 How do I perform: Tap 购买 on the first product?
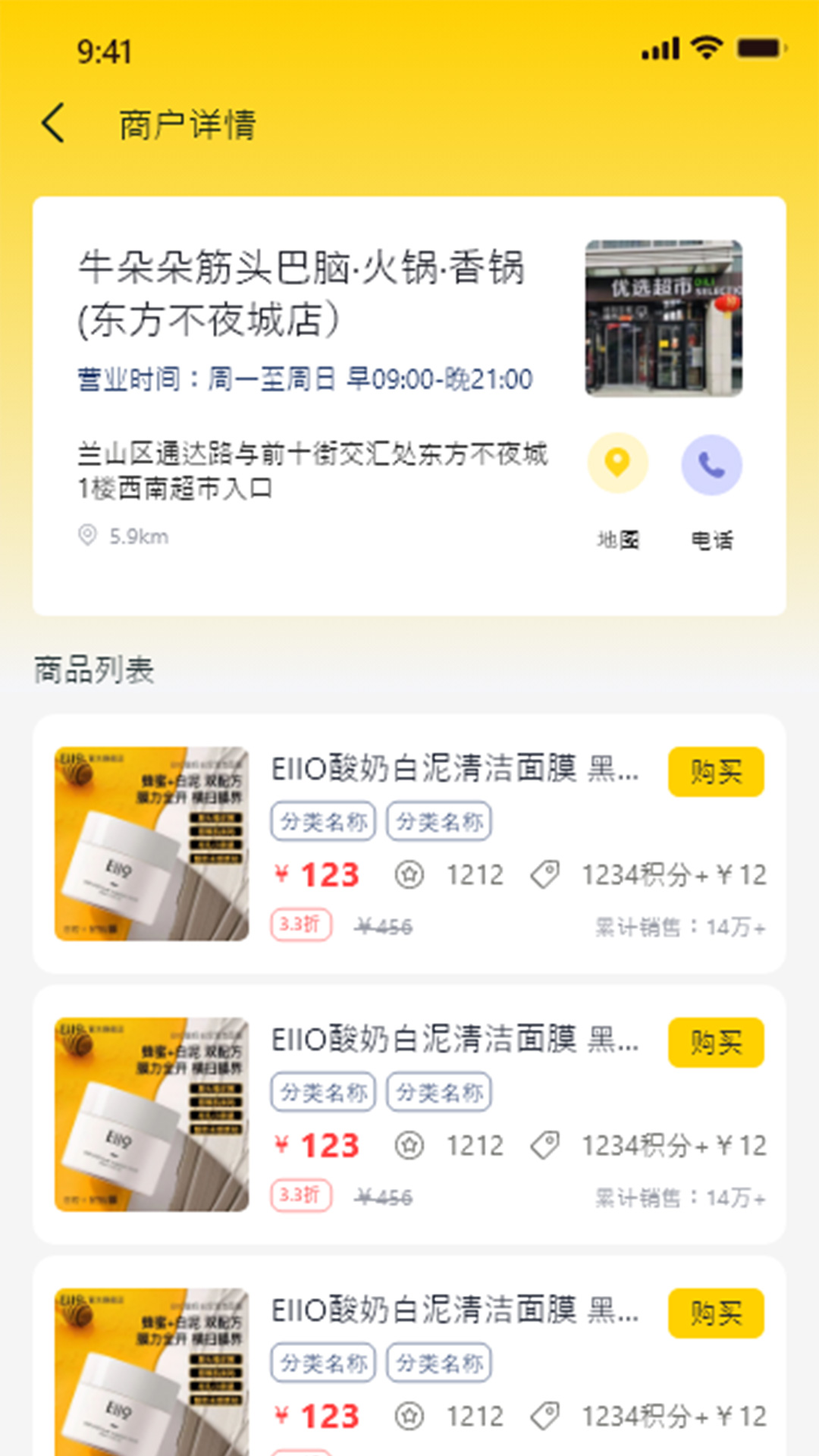716,771
